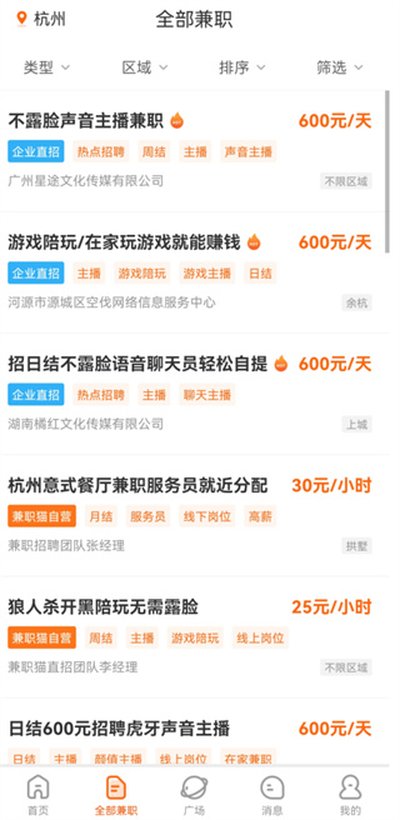
Task: Open the 不露脸声音主播兼职 job listing
Action: tap(195, 151)
